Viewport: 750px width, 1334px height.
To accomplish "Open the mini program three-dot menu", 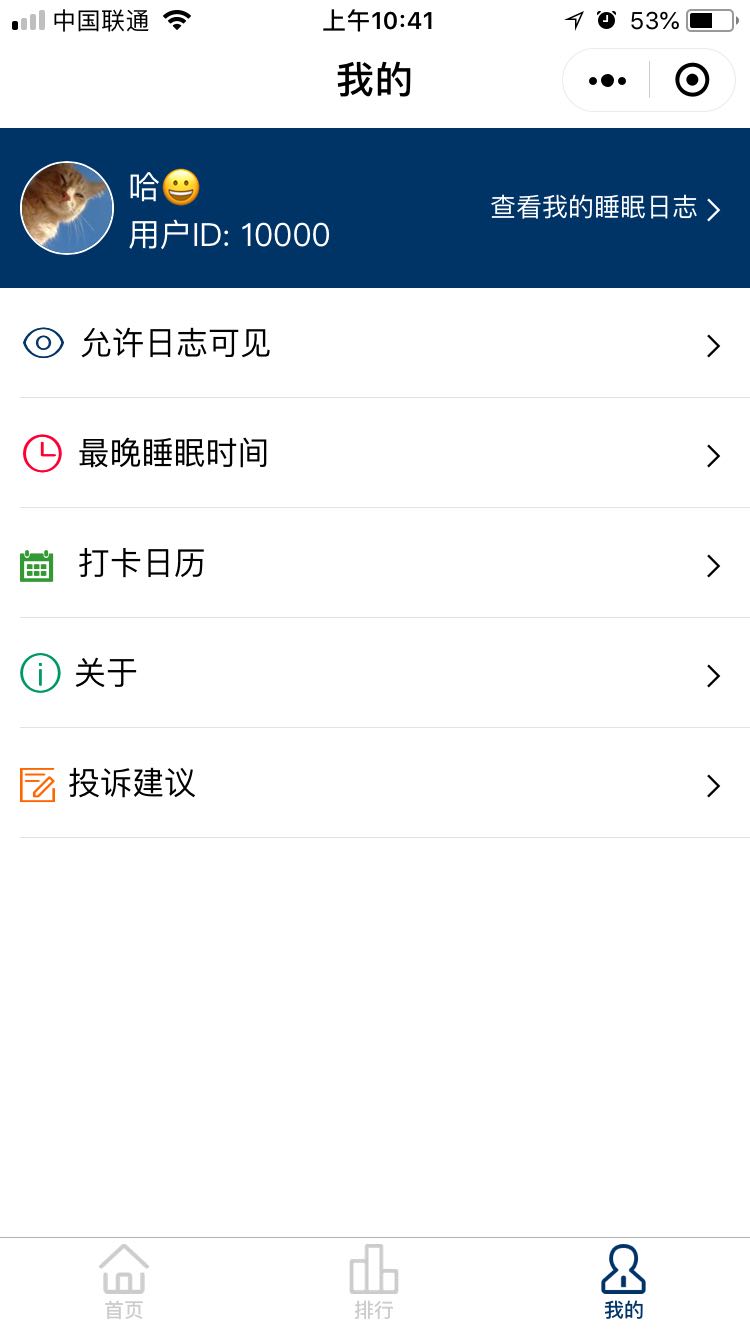I will pyautogui.click(x=607, y=80).
